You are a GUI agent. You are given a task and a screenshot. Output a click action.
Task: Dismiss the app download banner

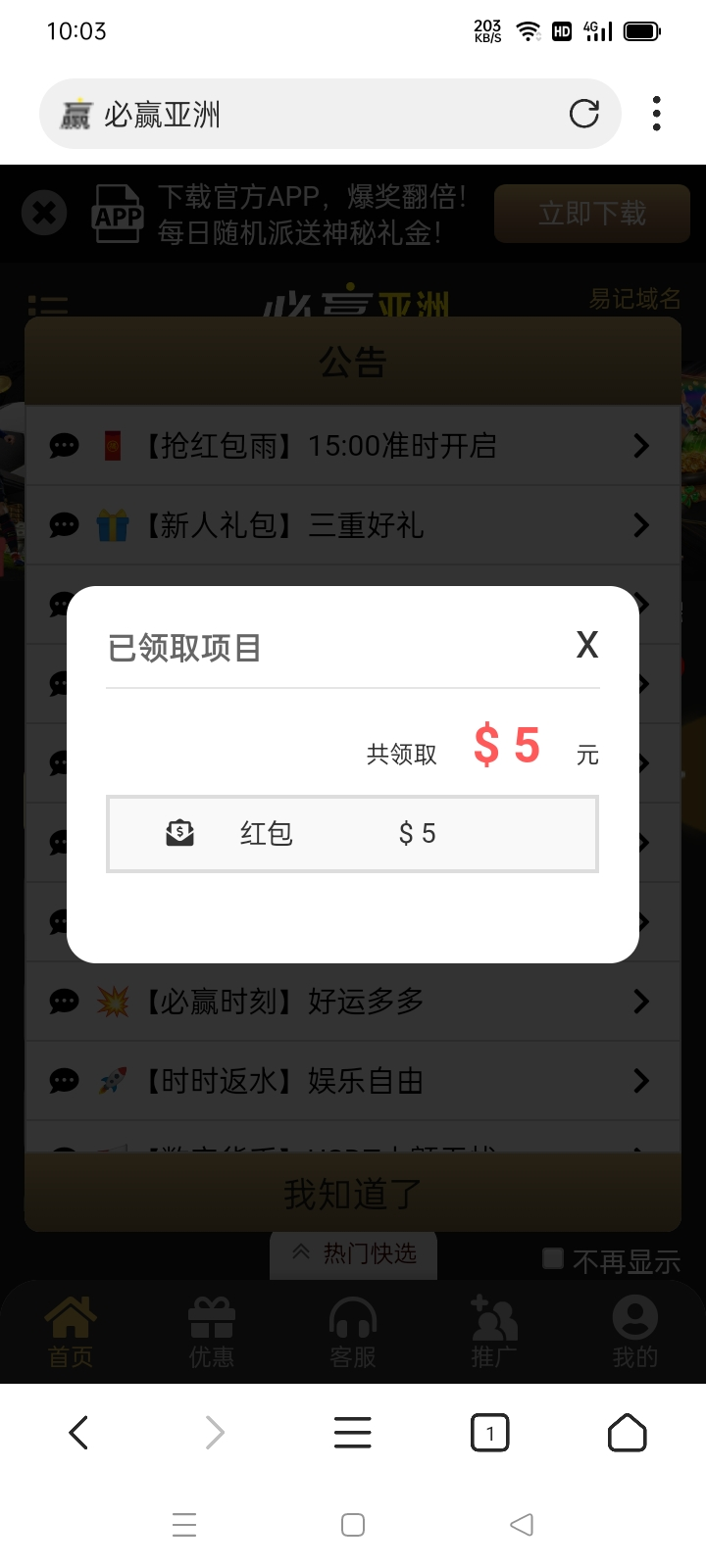pos(44,213)
